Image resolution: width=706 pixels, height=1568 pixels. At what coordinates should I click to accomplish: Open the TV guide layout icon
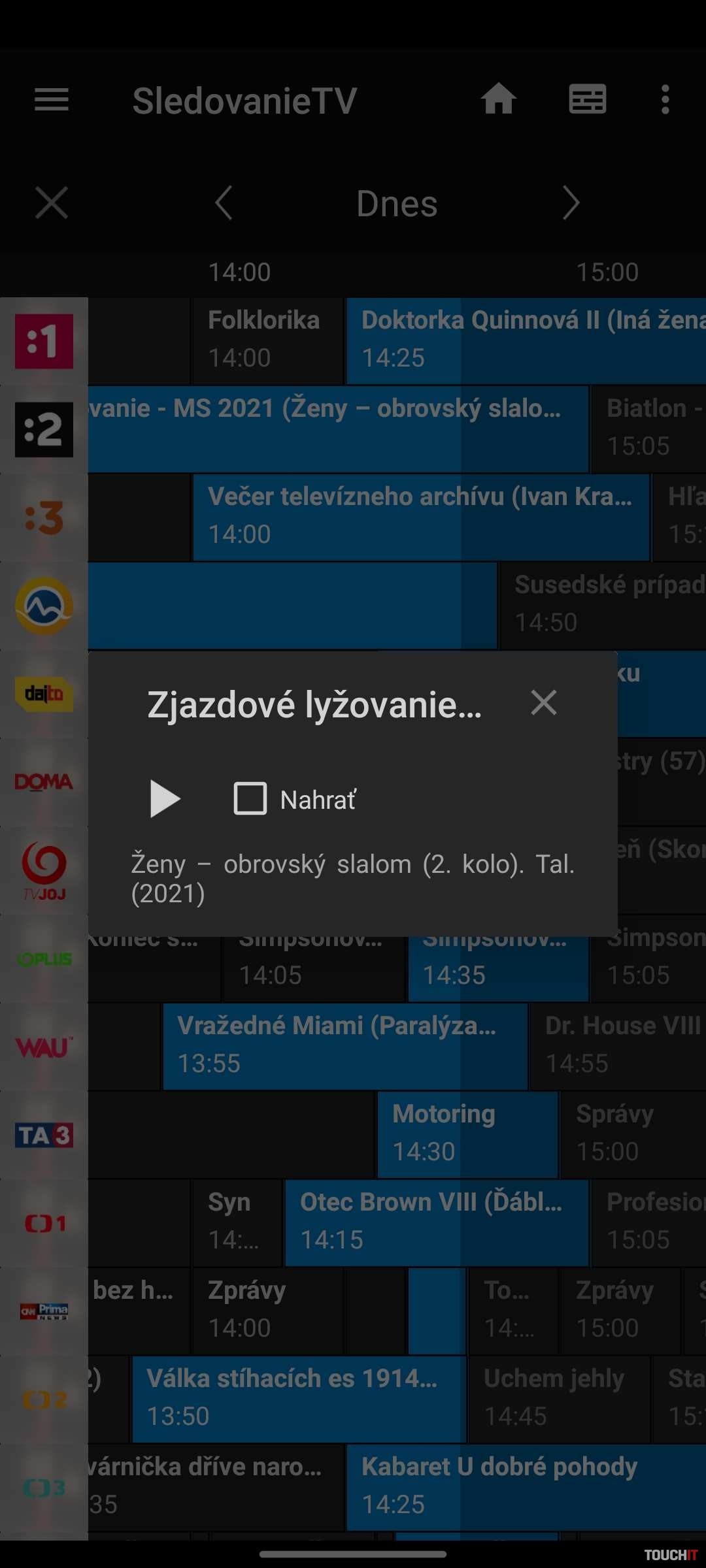click(x=587, y=100)
